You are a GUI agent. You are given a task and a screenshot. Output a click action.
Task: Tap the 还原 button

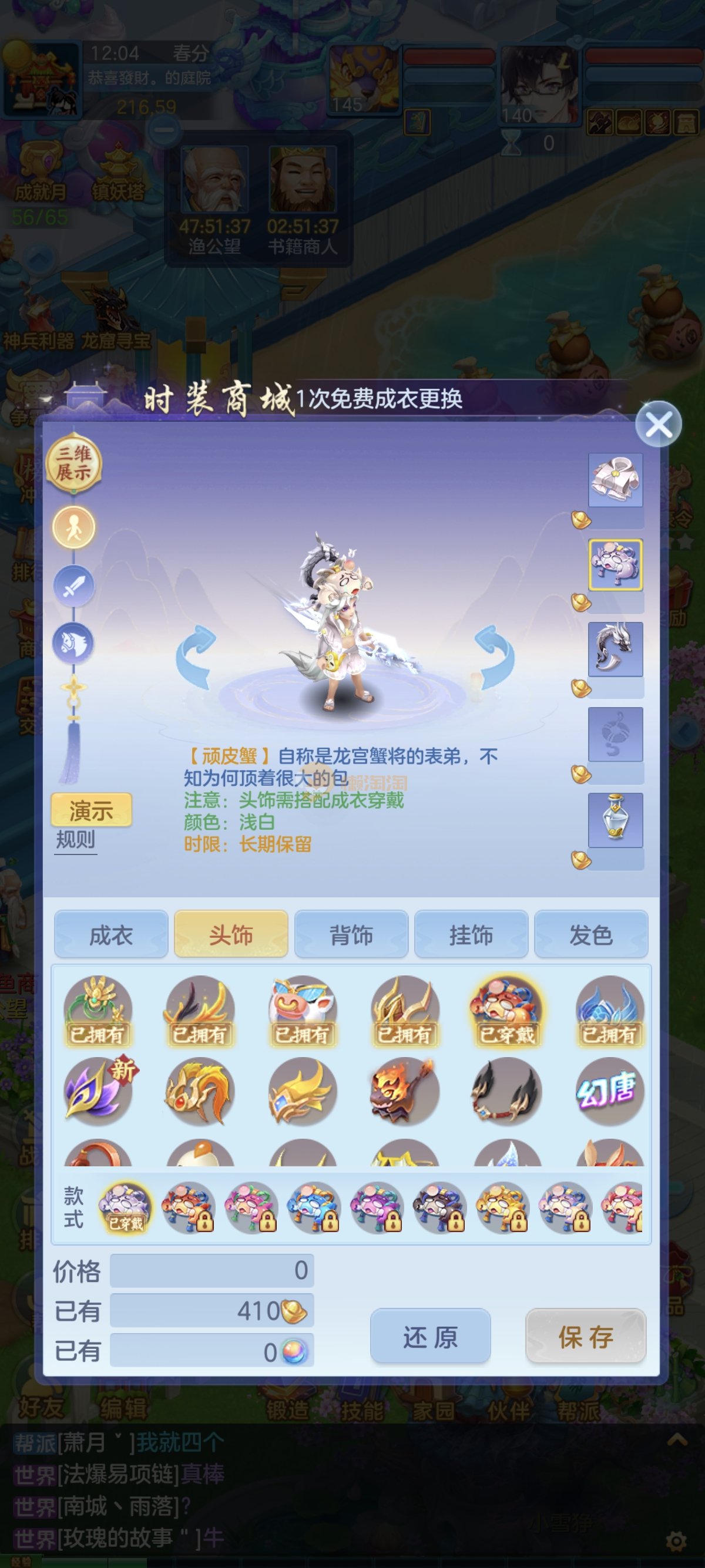(431, 1337)
